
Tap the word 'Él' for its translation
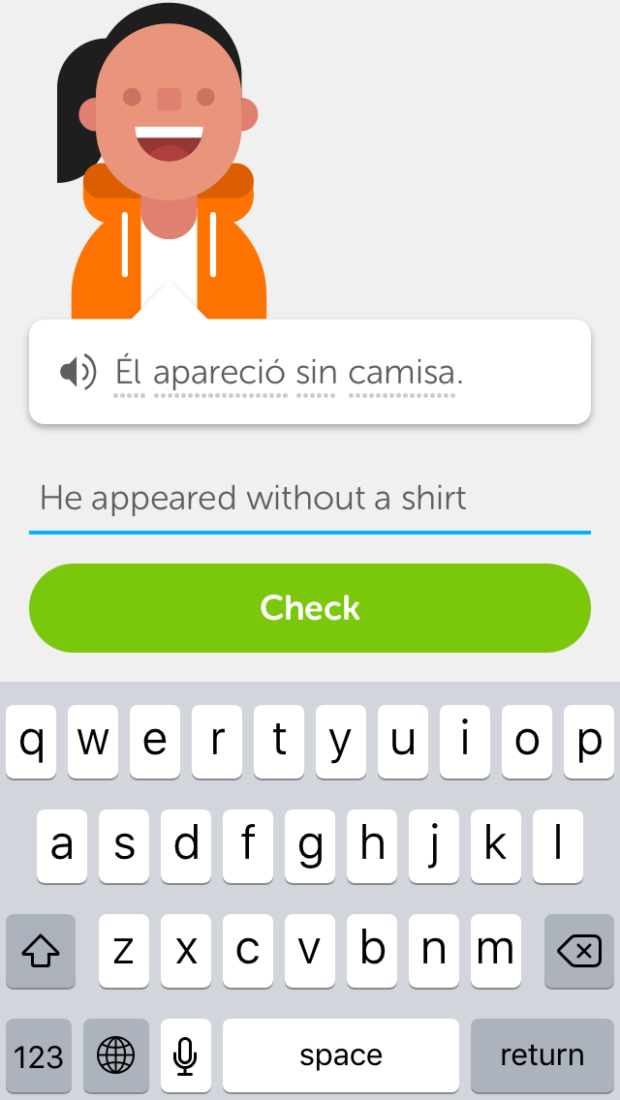pyautogui.click(x=129, y=372)
